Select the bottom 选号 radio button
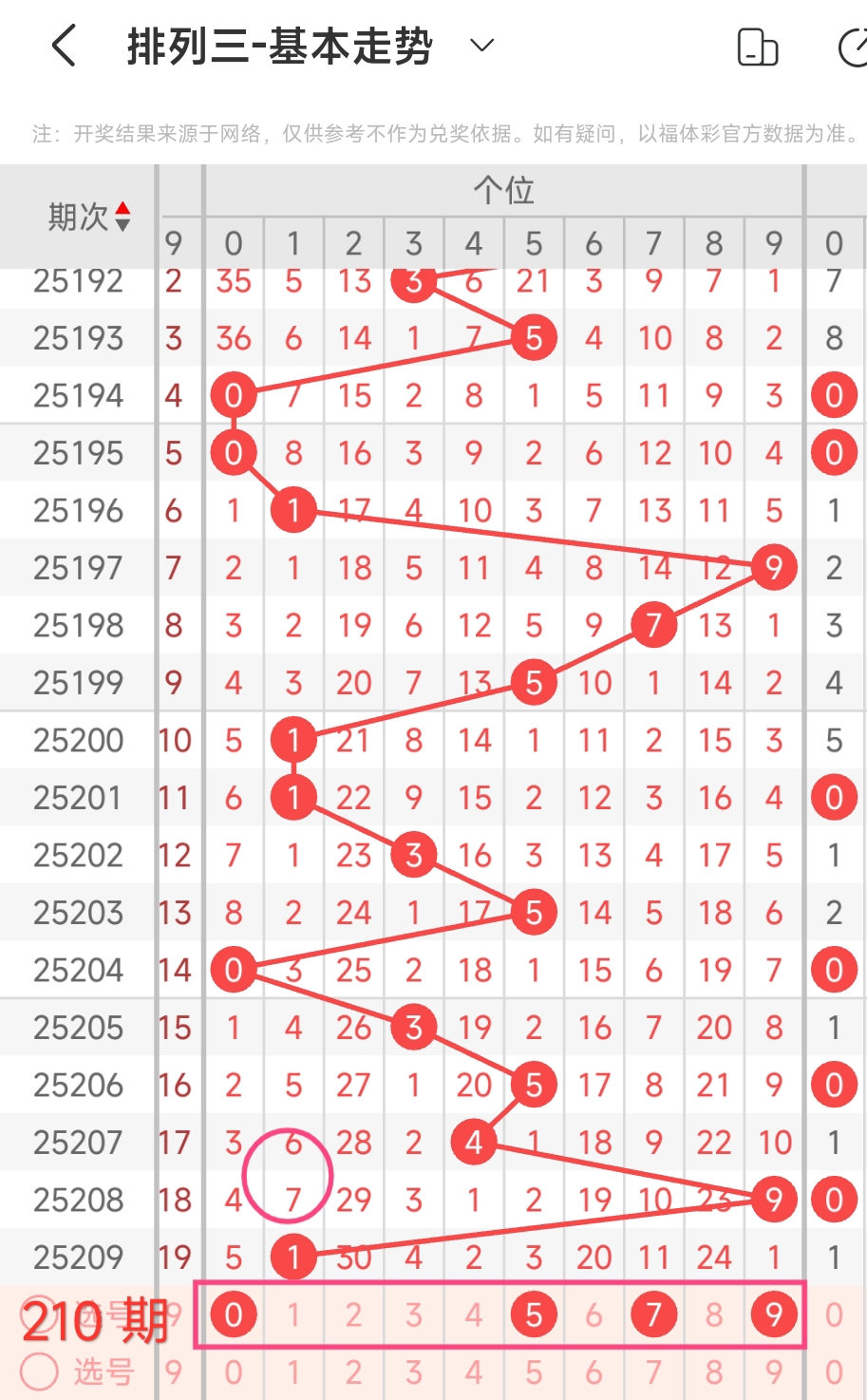The height and width of the screenshot is (1400, 867). click(40, 1372)
